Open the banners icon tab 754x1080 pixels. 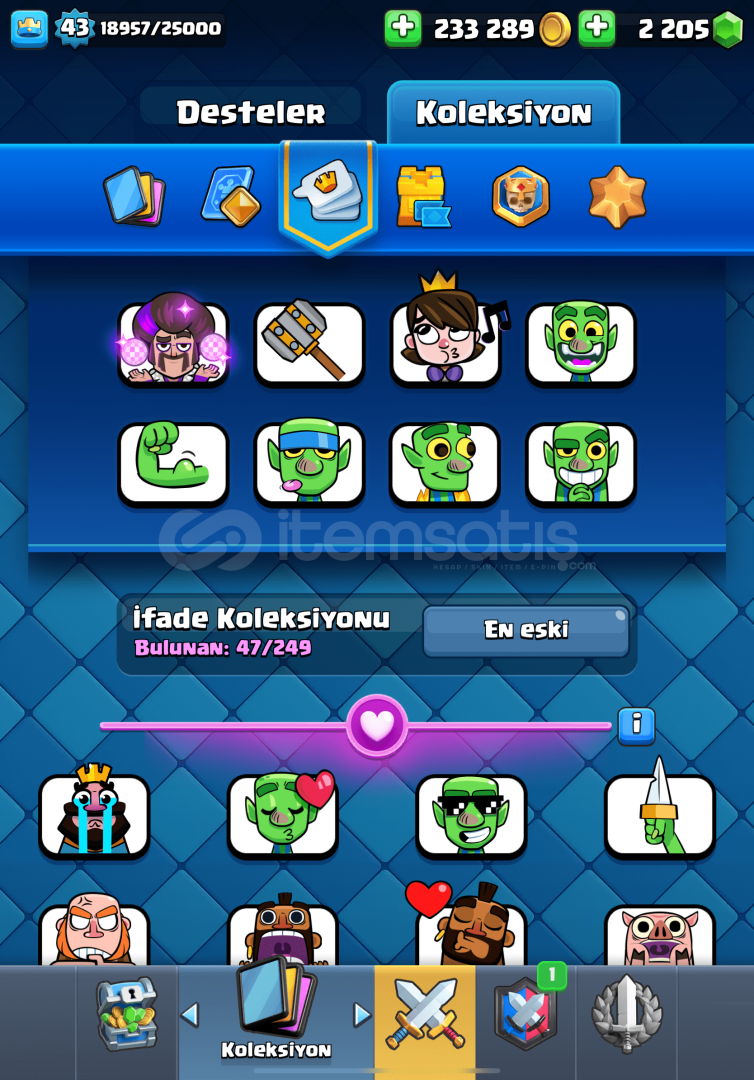tap(521, 196)
